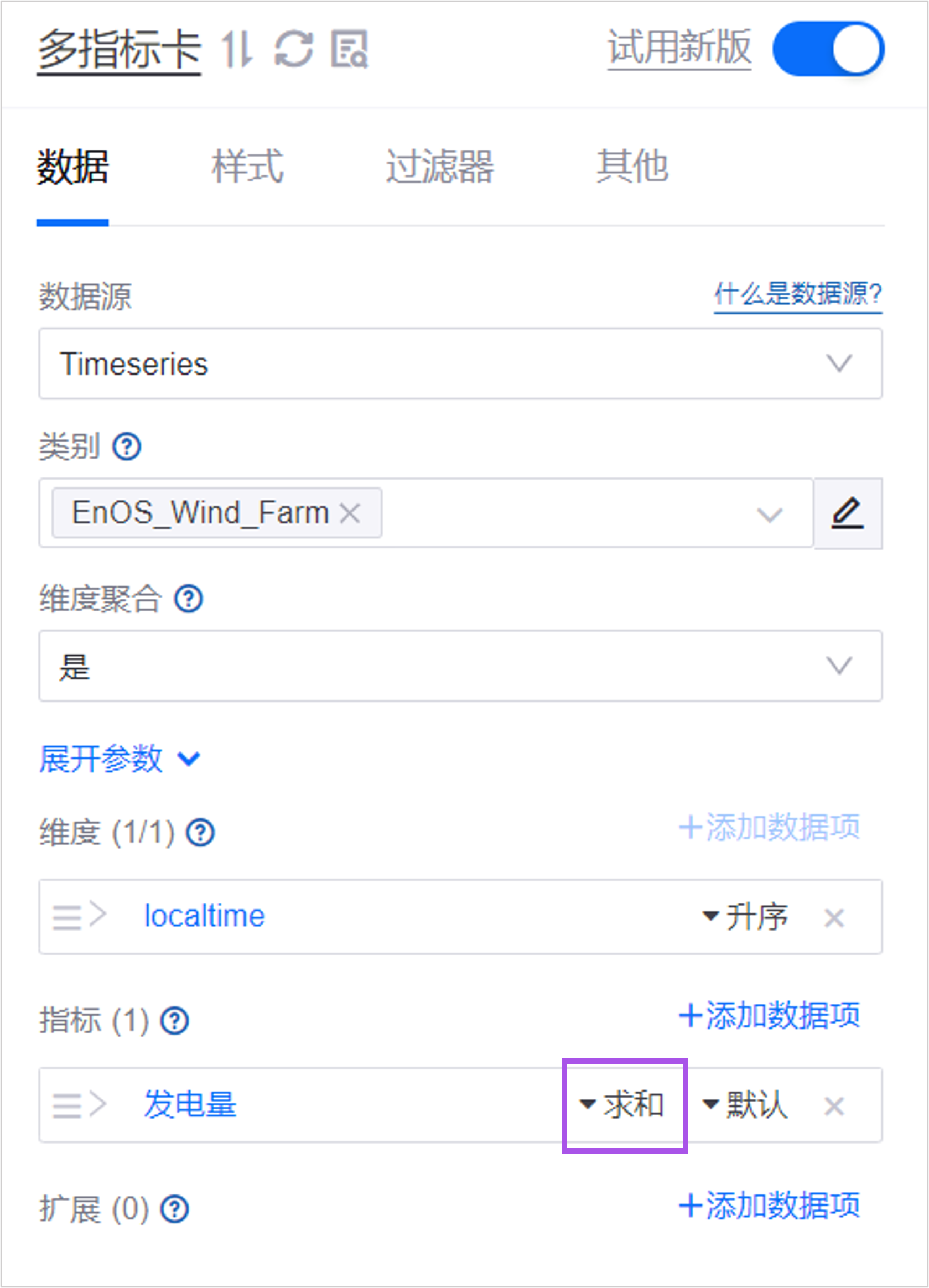Open the 求和 aggregation dropdown for 发电量
929x1288 pixels.
tap(622, 1104)
